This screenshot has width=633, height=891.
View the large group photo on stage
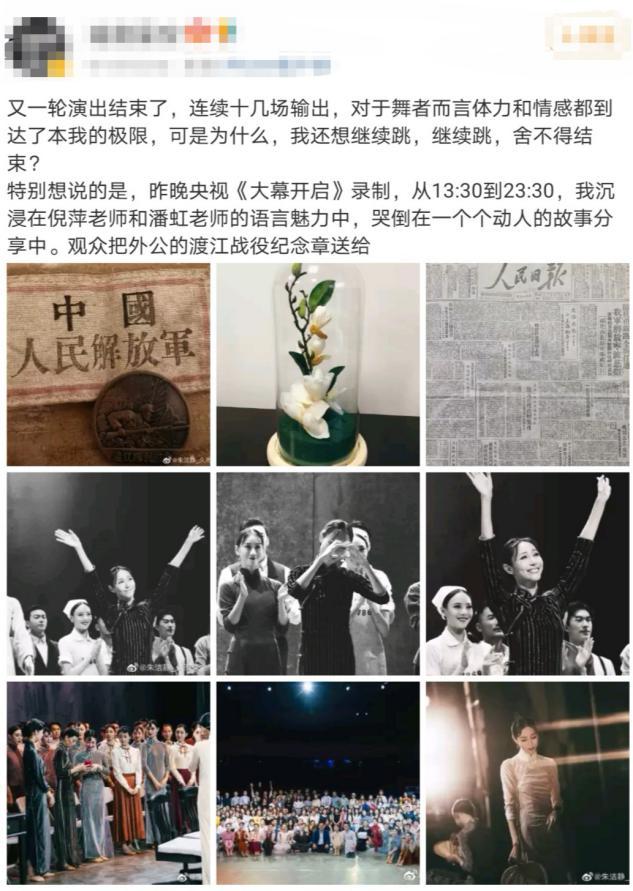pos(317,783)
